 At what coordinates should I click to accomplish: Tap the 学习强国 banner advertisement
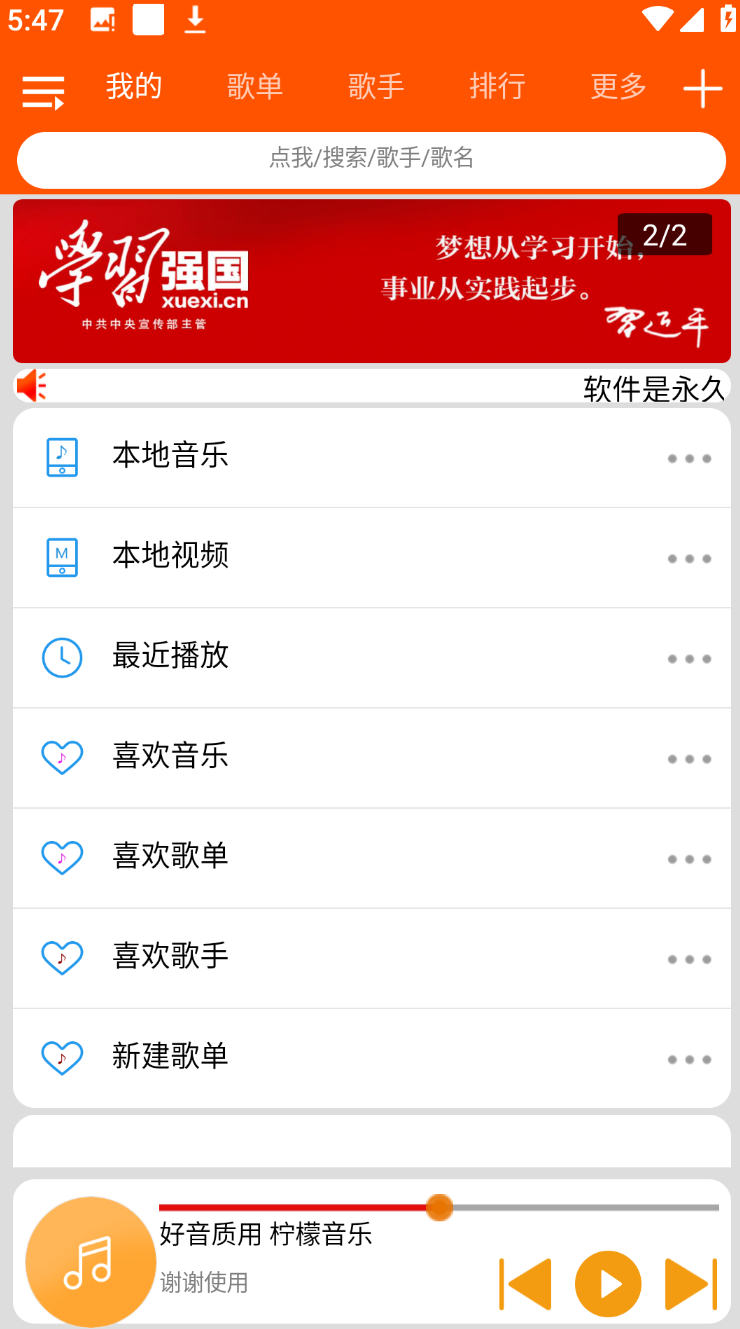(370, 280)
